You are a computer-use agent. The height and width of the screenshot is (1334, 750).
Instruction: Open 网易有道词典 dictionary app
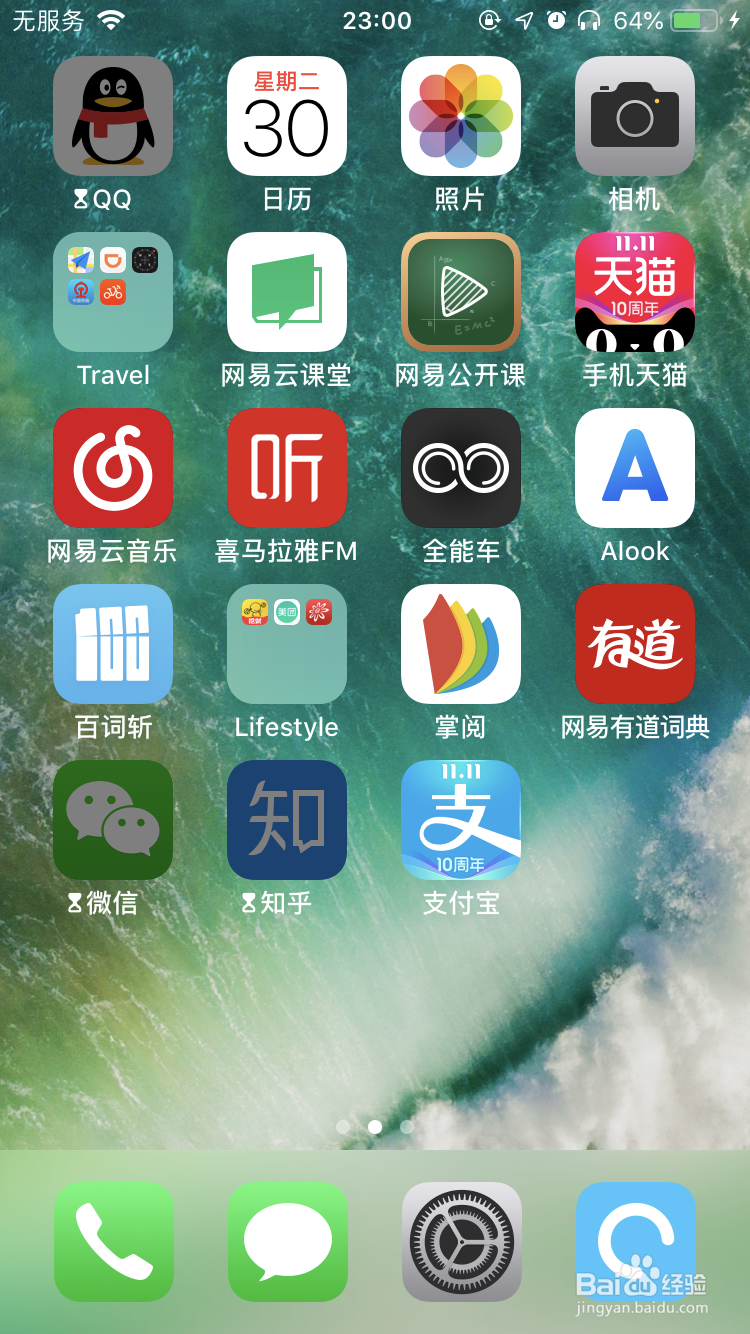point(635,644)
